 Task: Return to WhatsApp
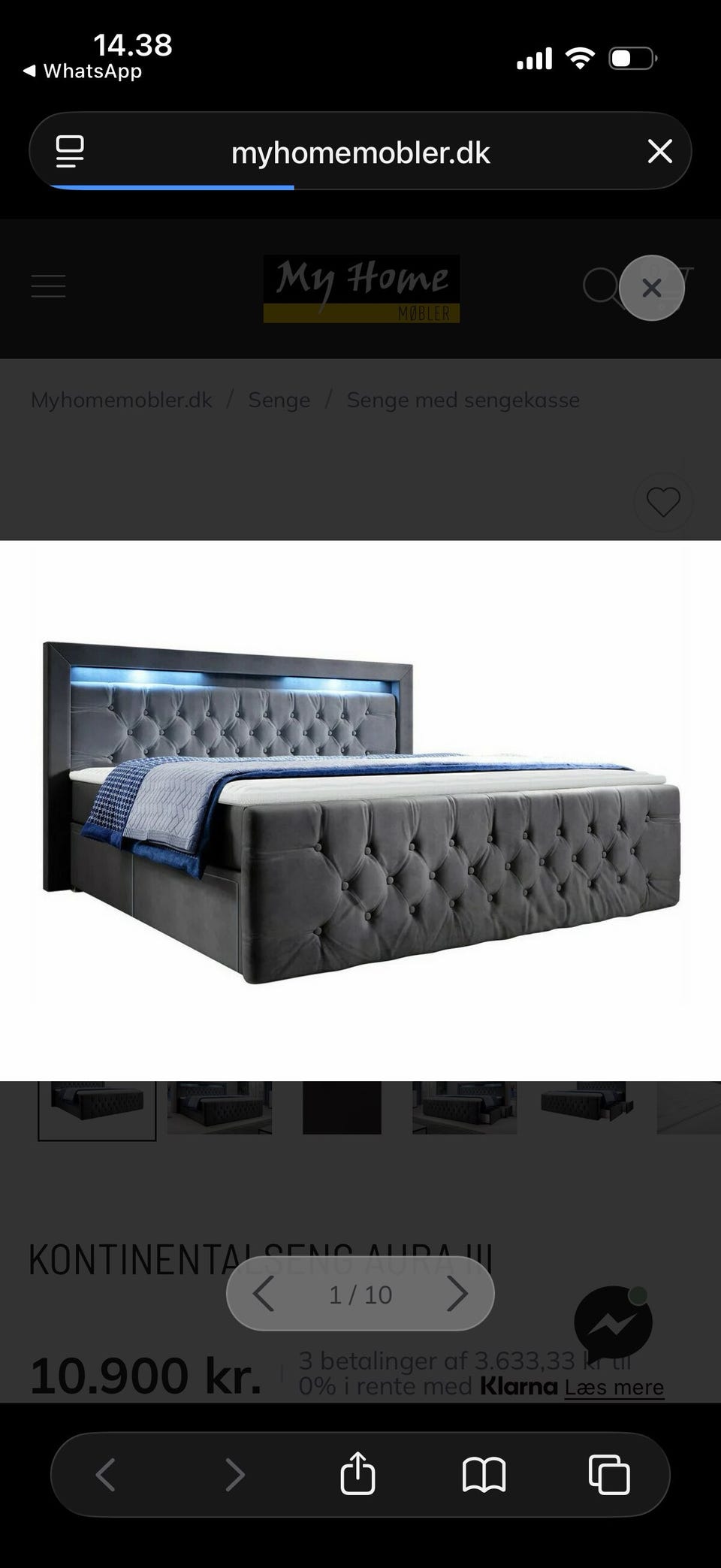tap(82, 71)
